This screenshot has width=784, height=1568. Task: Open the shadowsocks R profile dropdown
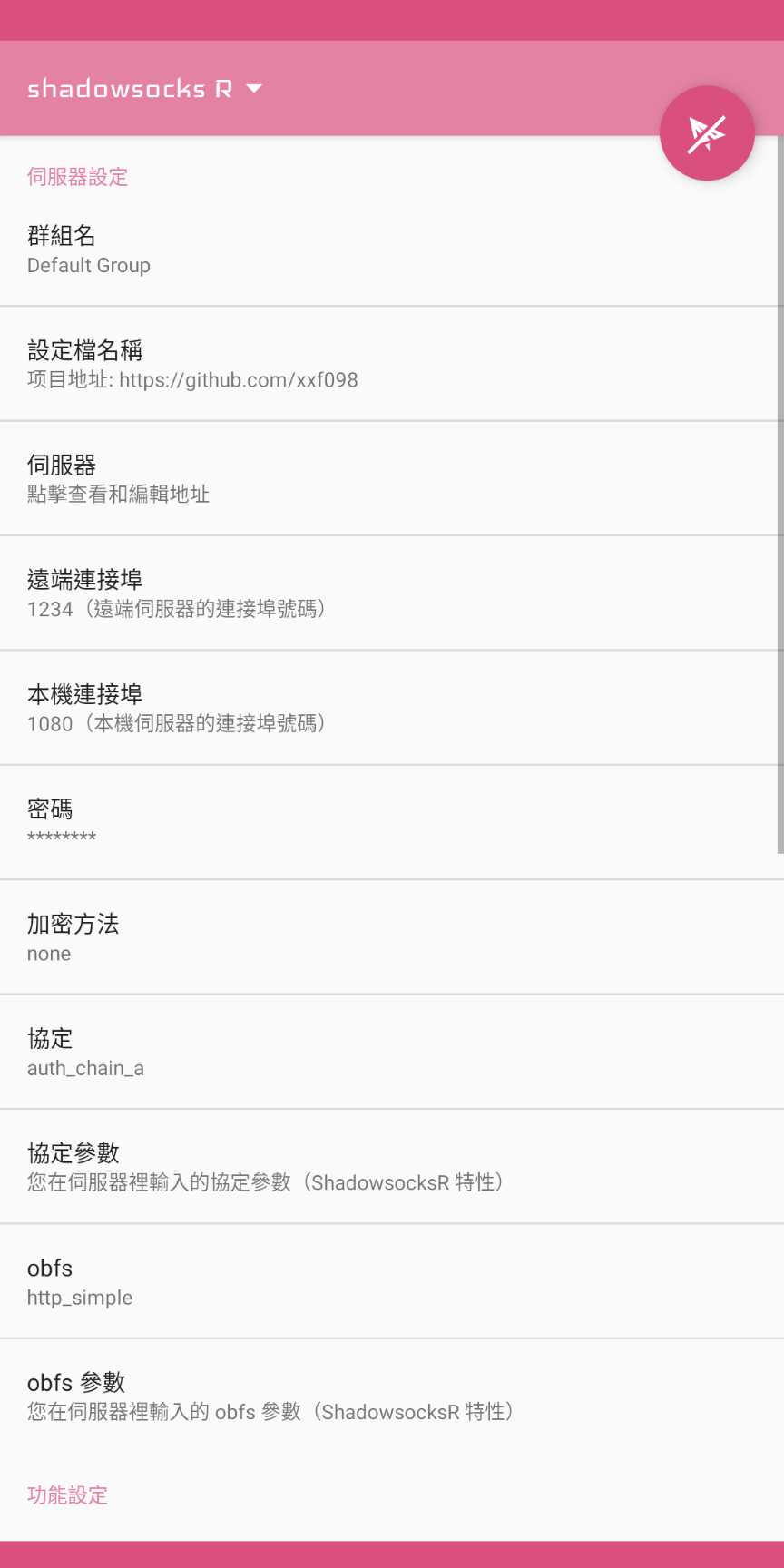coord(145,88)
